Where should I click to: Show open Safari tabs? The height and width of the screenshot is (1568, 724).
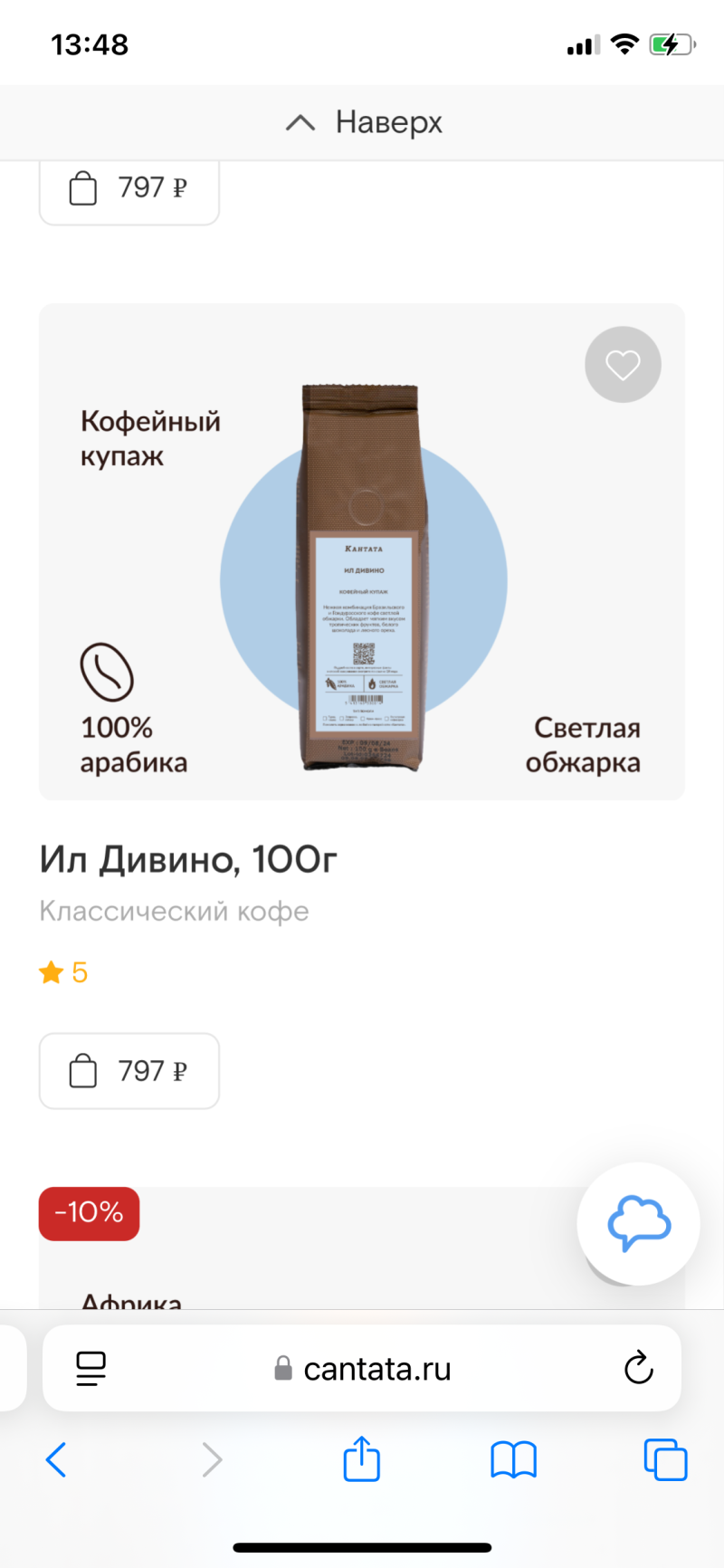(665, 1459)
